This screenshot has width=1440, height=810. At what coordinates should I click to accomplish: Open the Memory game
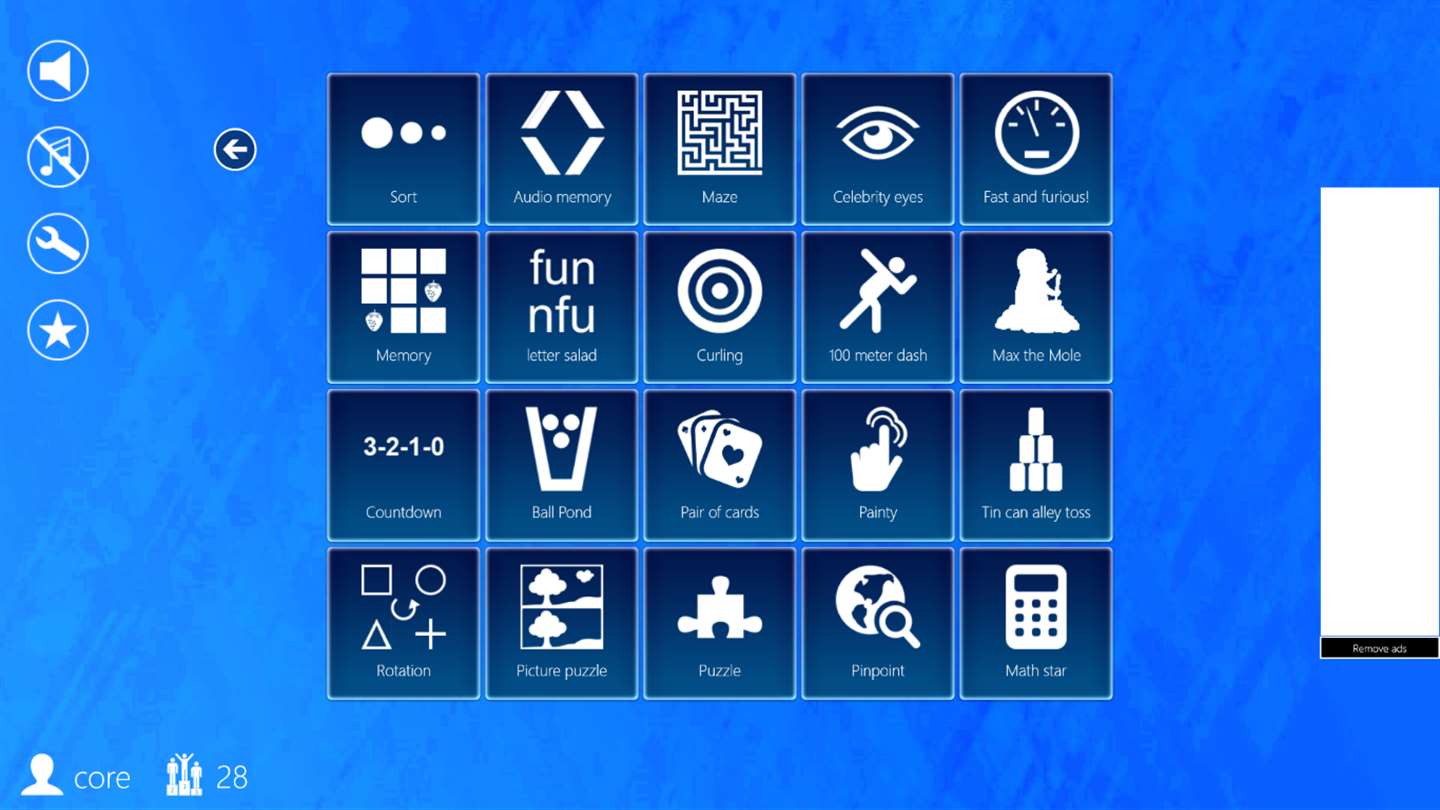click(x=403, y=307)
